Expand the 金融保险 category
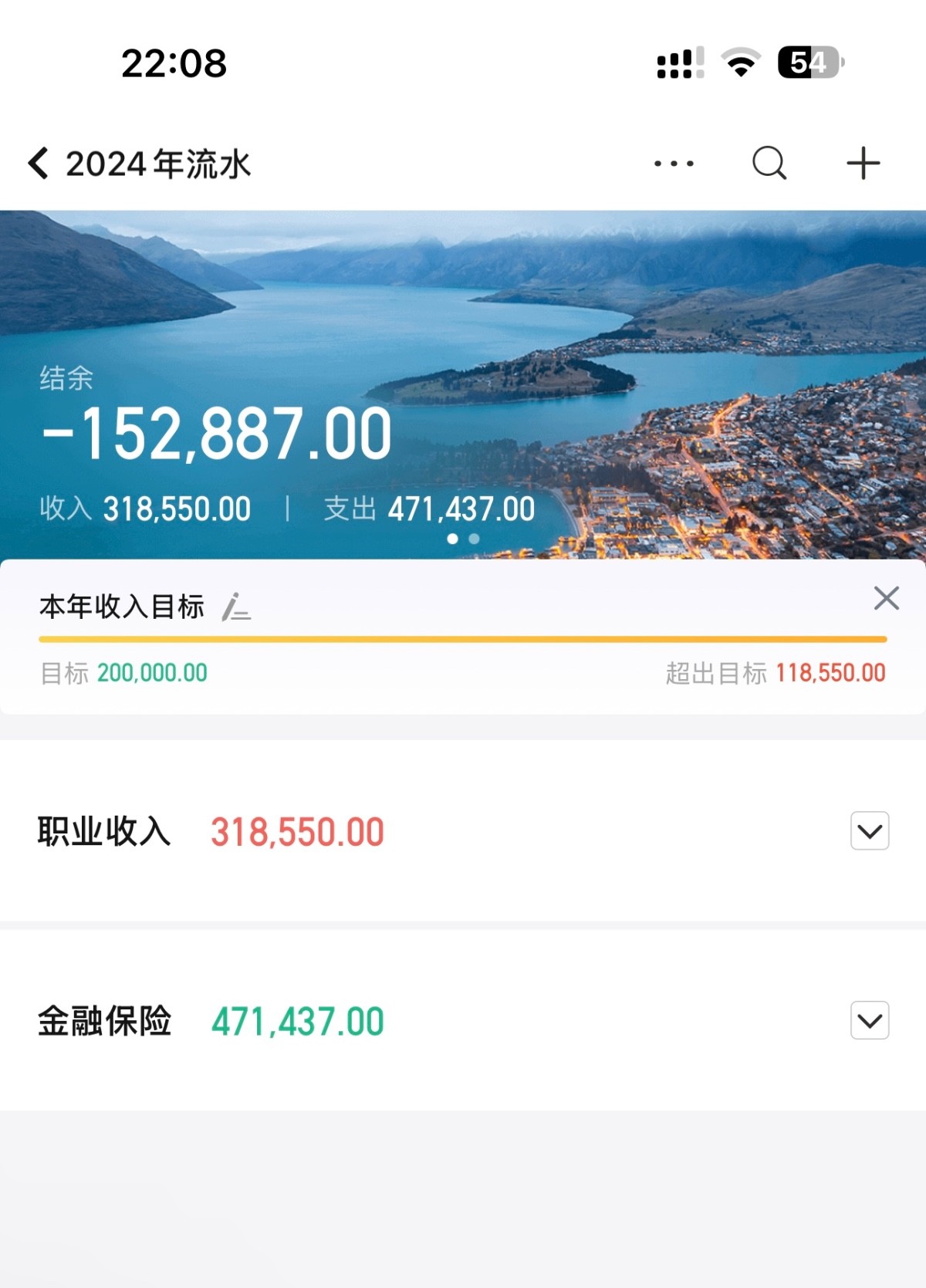Screen dimensions: 926x1288 (x=870, y=1021)
